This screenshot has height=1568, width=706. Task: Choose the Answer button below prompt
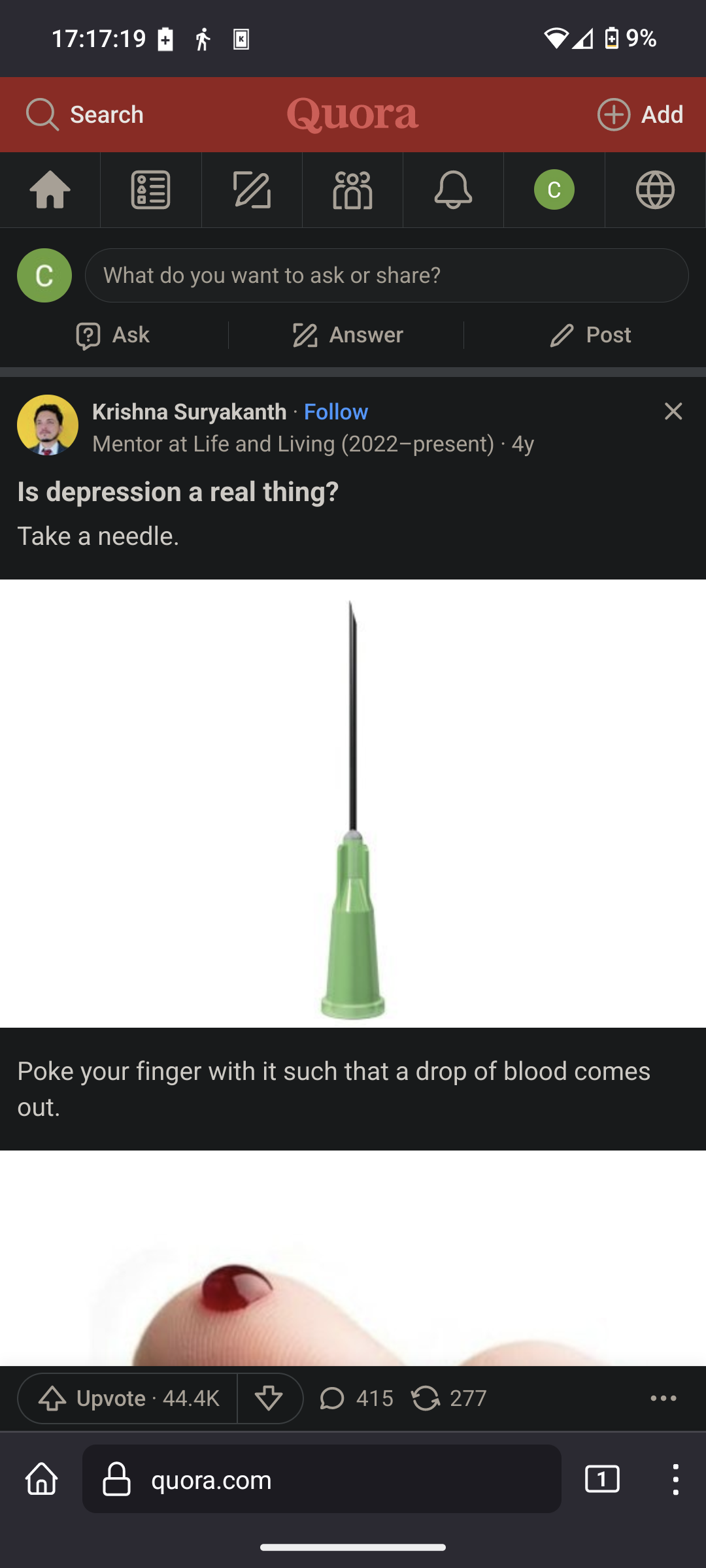[x=347, y=335]
